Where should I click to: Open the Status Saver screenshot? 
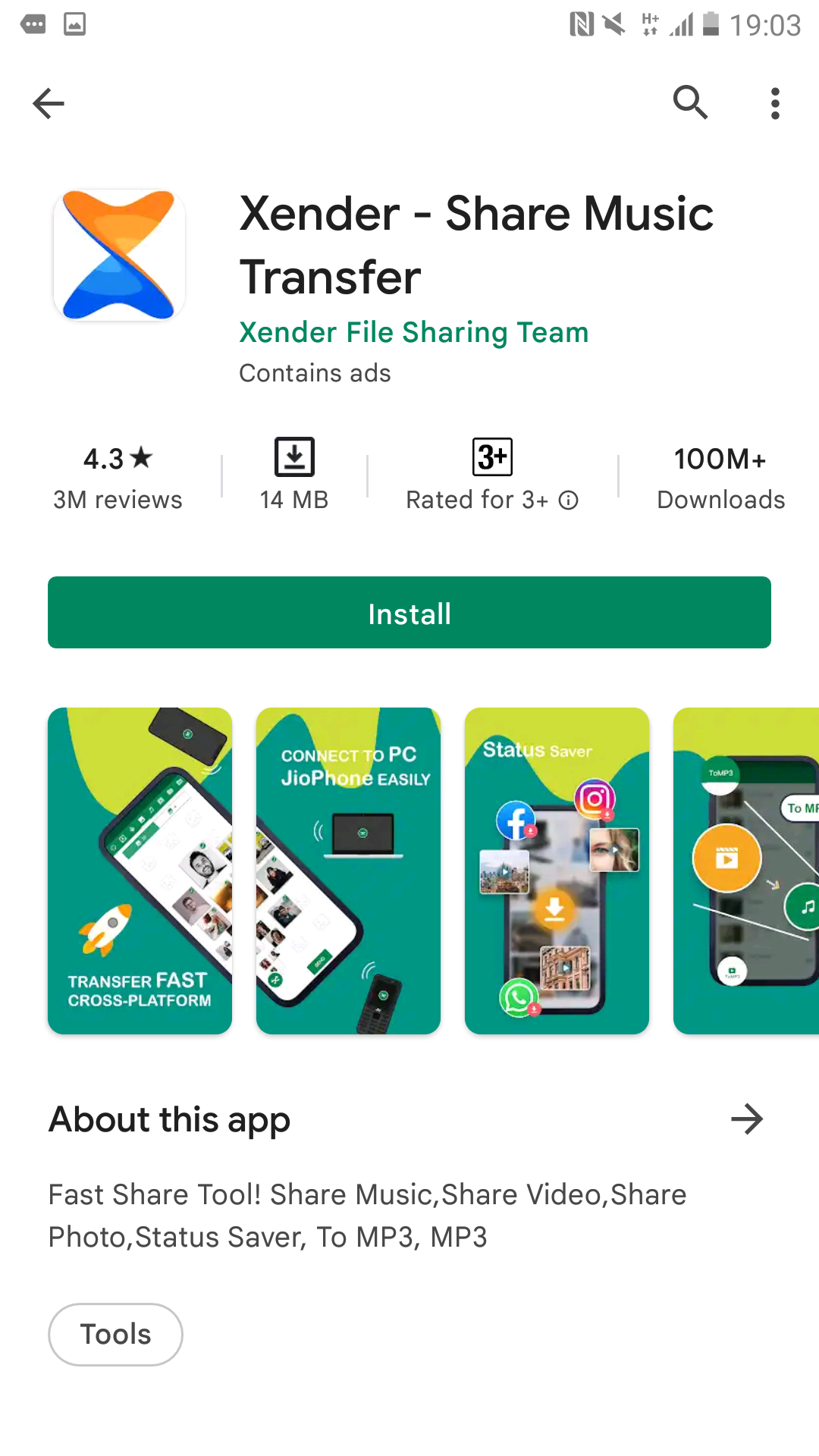[x=557, y=871]
